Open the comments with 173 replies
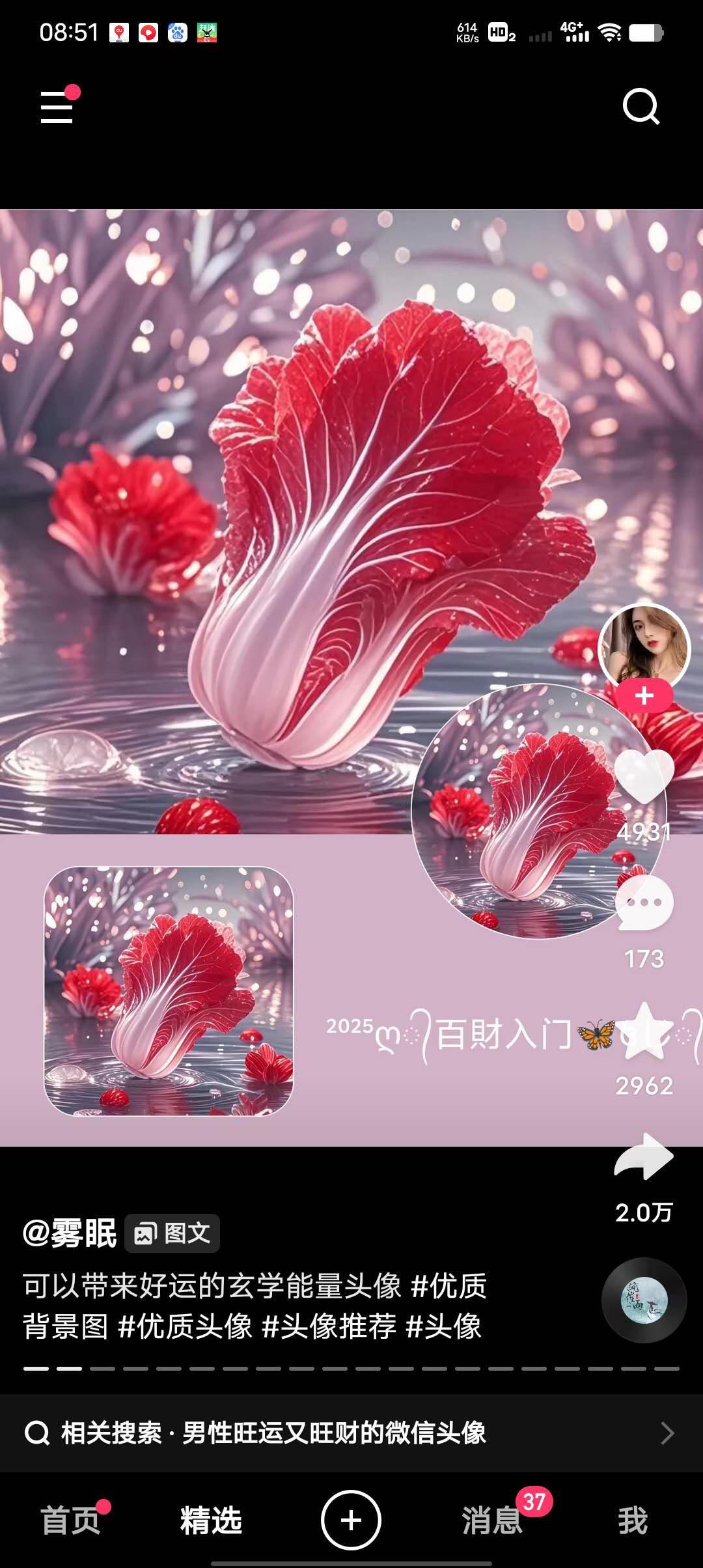 [644, 903]
